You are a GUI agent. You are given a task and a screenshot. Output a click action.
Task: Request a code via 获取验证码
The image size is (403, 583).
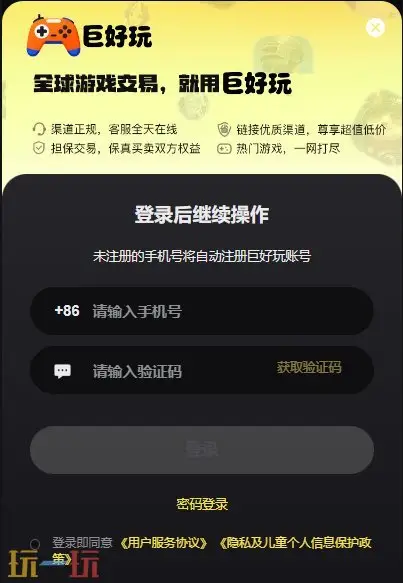pos(309,367)
